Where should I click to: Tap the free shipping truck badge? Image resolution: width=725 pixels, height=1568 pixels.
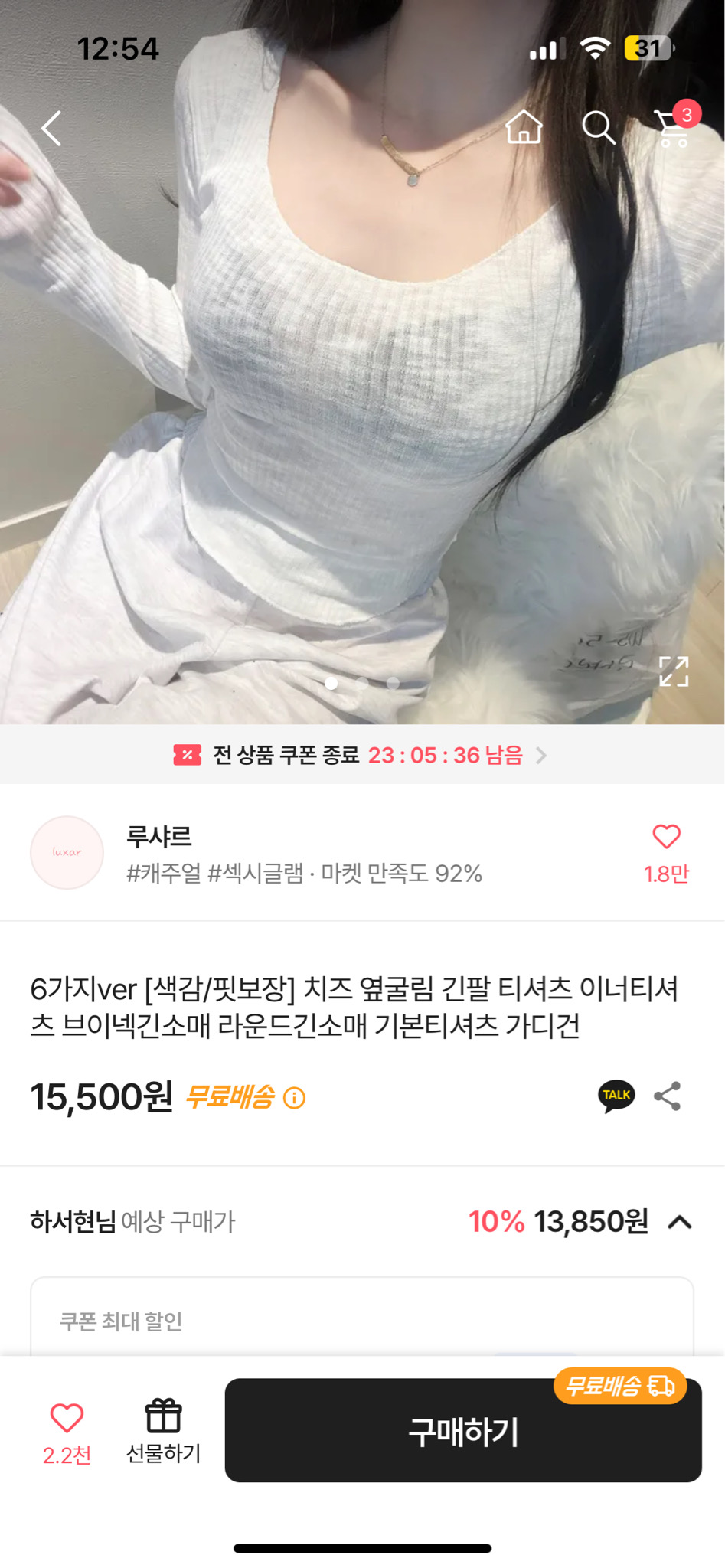tap(620, 1386)
